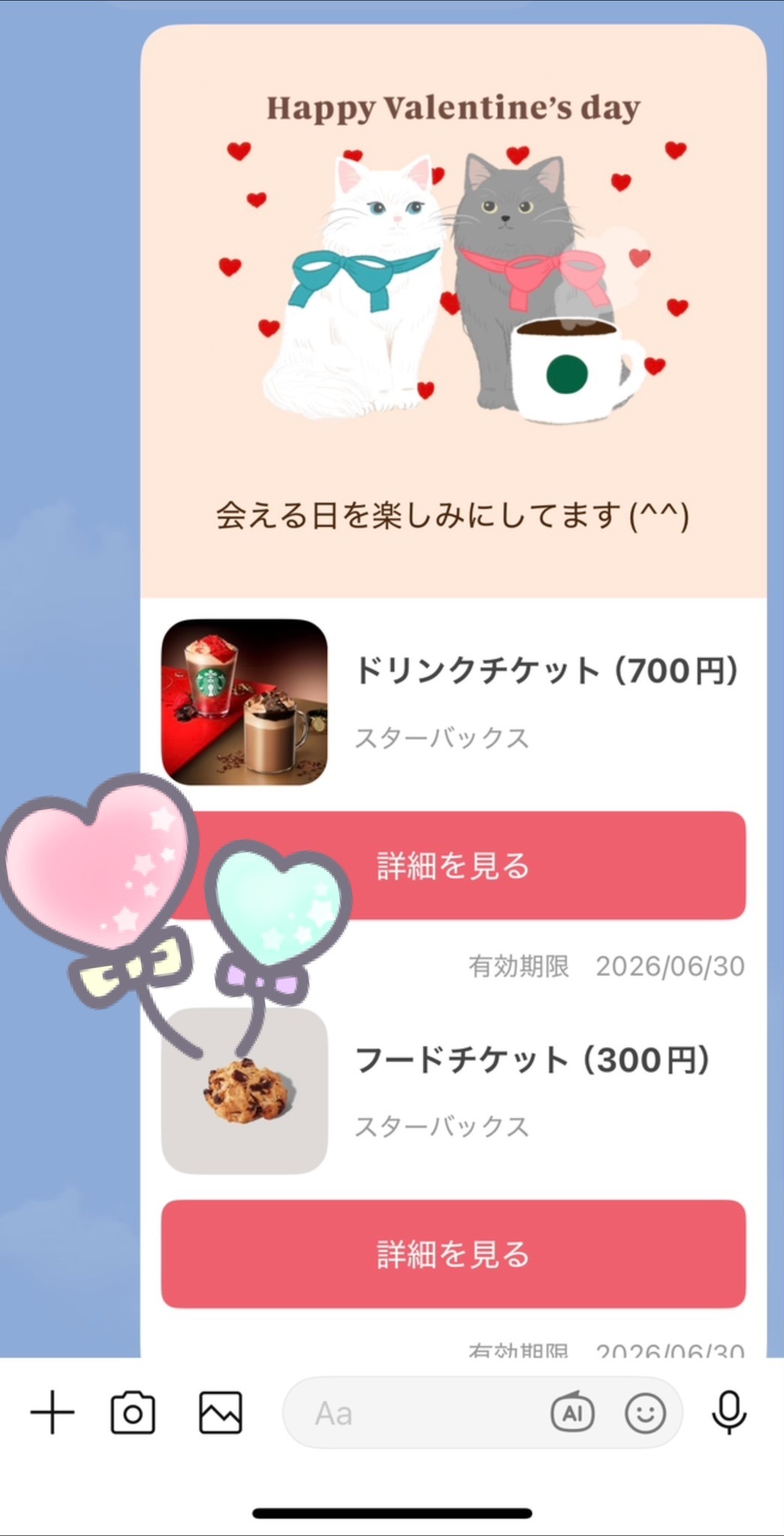The image size is (784, 1536).
Task: Tap the AI assistant icon in the message field
Action: pos(573,1413)
